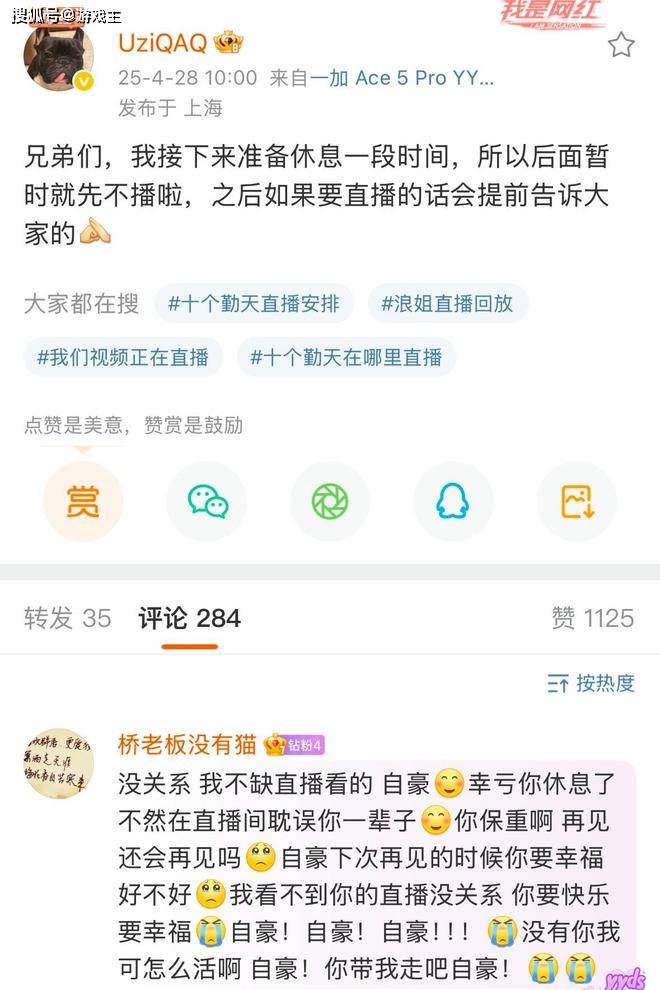This screenshot has width=660, height=990.
Task: Search #十个勤天直播安排 chip
Action: pos(254,304)
